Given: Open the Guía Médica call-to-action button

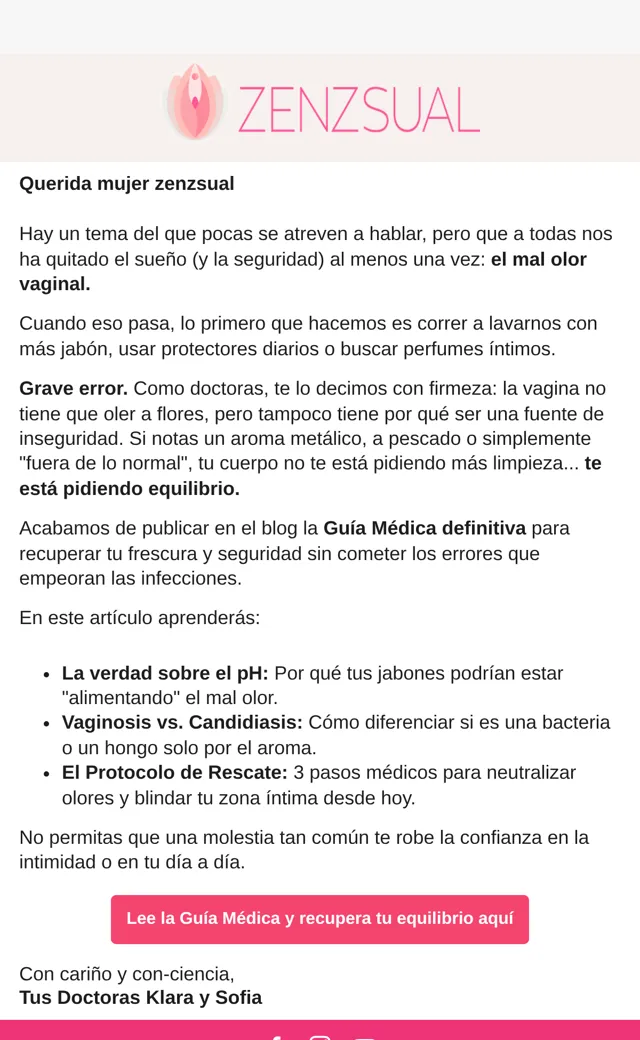Looking at the screenshot, I should 320,919.
